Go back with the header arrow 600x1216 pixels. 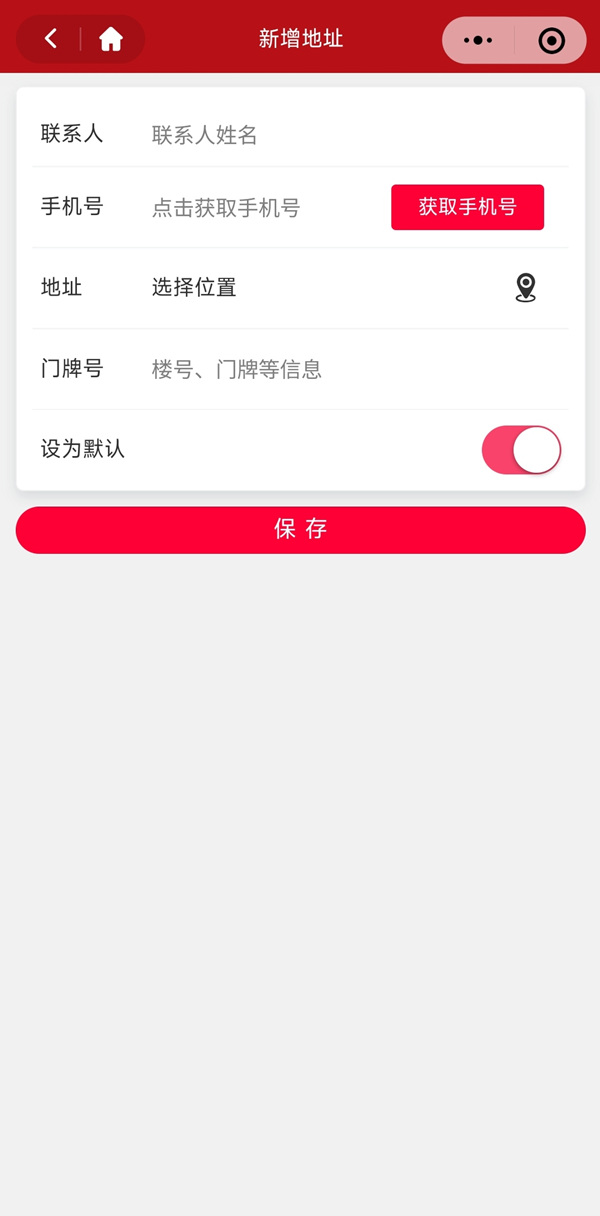point(50,39)
